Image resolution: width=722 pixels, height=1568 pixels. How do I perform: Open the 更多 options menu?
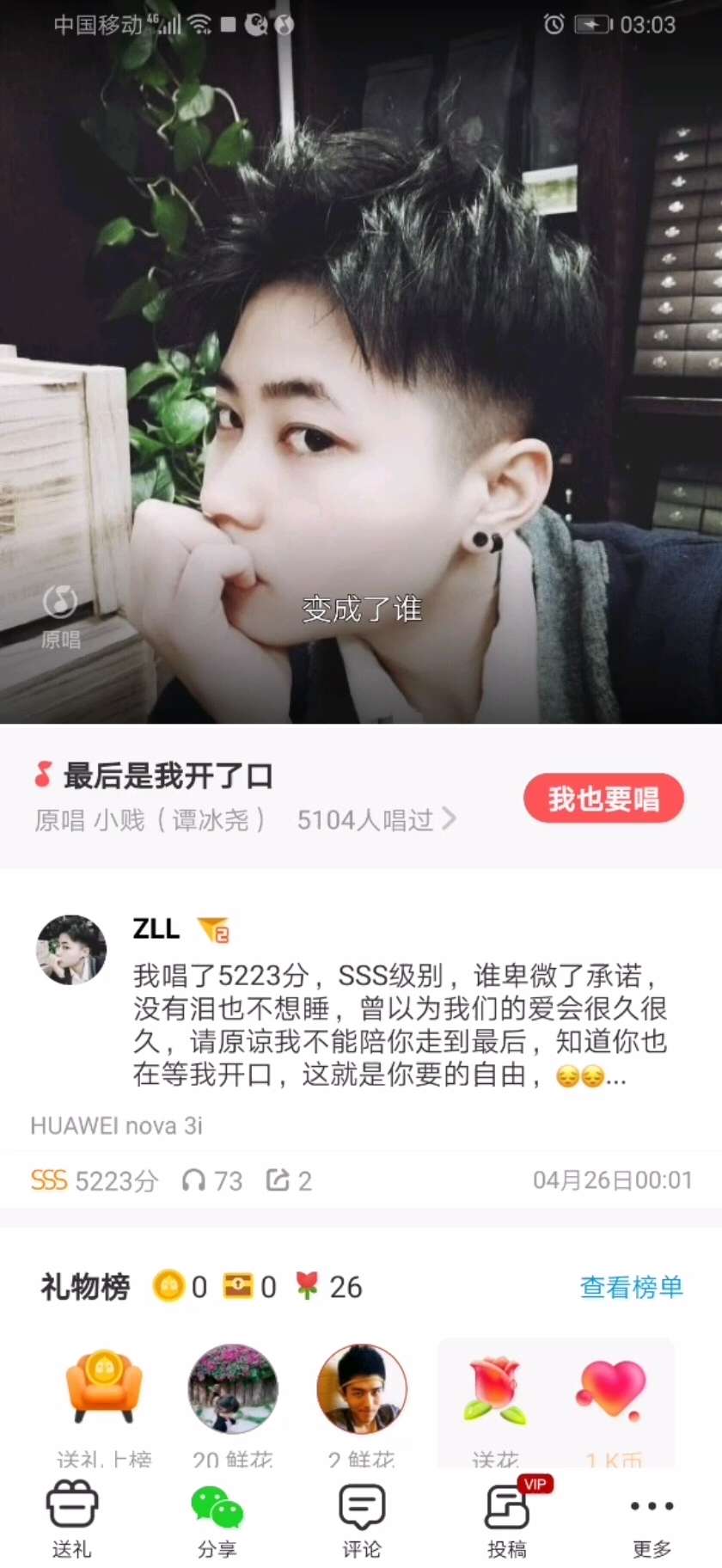pos(652,1518)
